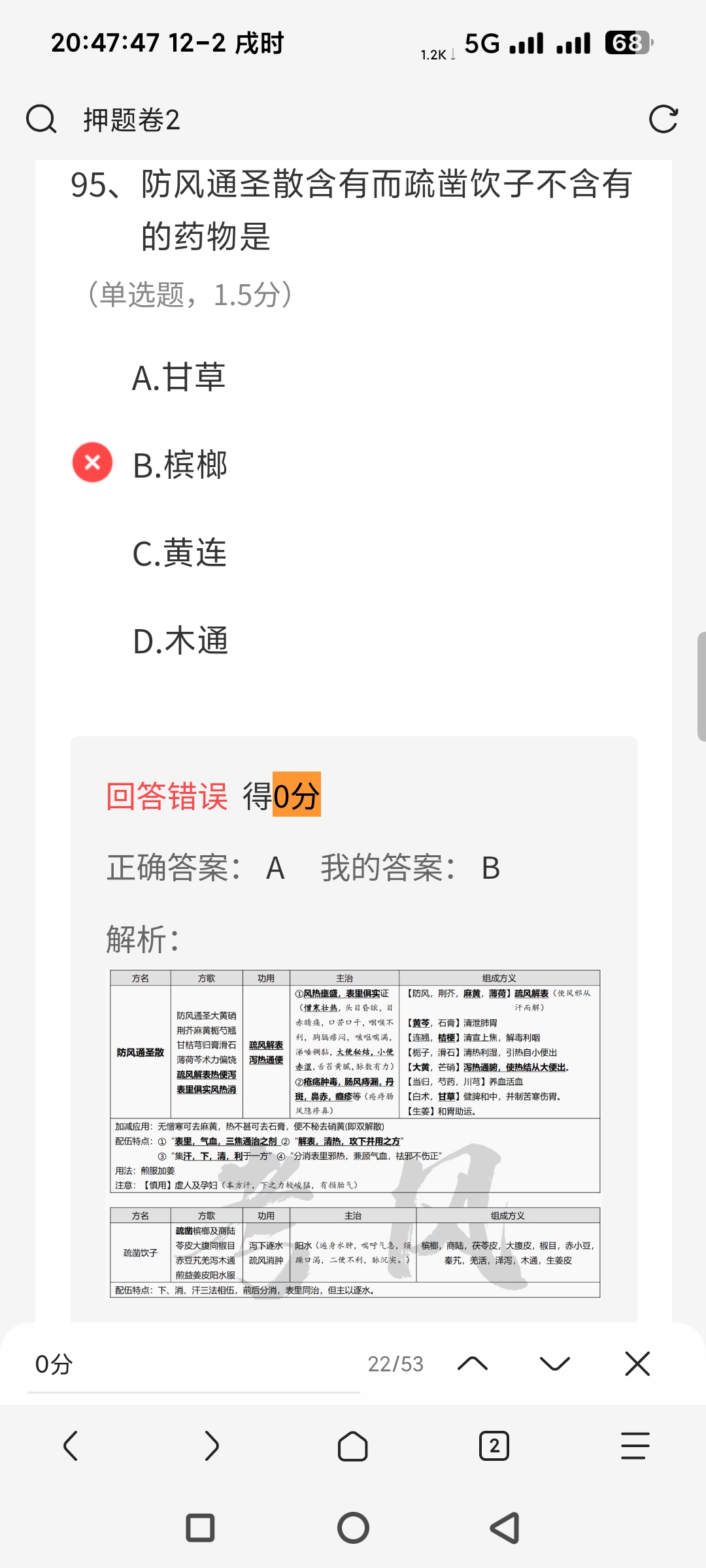This screenshot has height=1568, width=706.
Task: Open system recent apps square
Action: pos(201,1528)
